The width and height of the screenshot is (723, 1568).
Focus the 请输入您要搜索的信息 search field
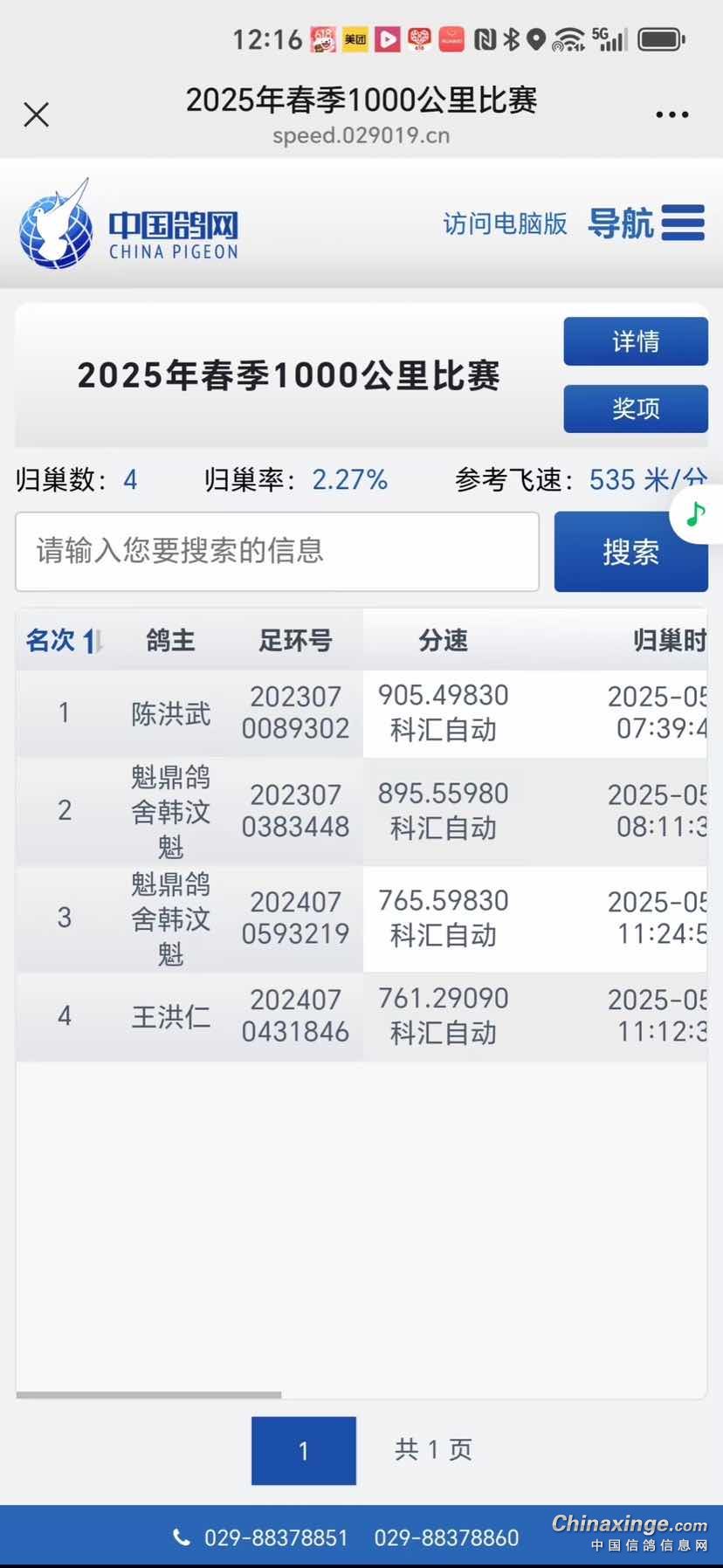tap(277, 552)
